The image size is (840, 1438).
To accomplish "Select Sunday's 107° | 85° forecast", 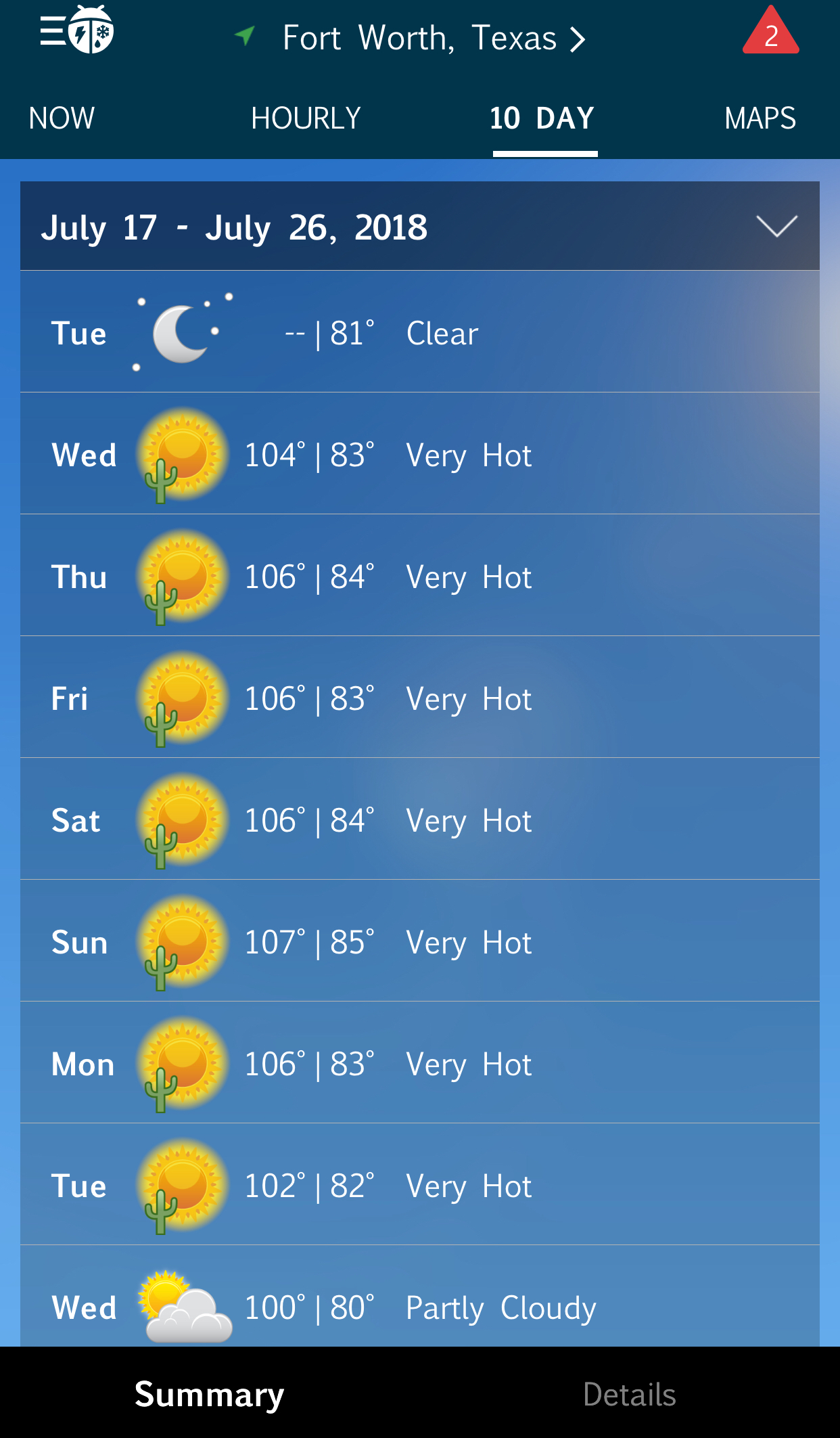I will point(419,941).
